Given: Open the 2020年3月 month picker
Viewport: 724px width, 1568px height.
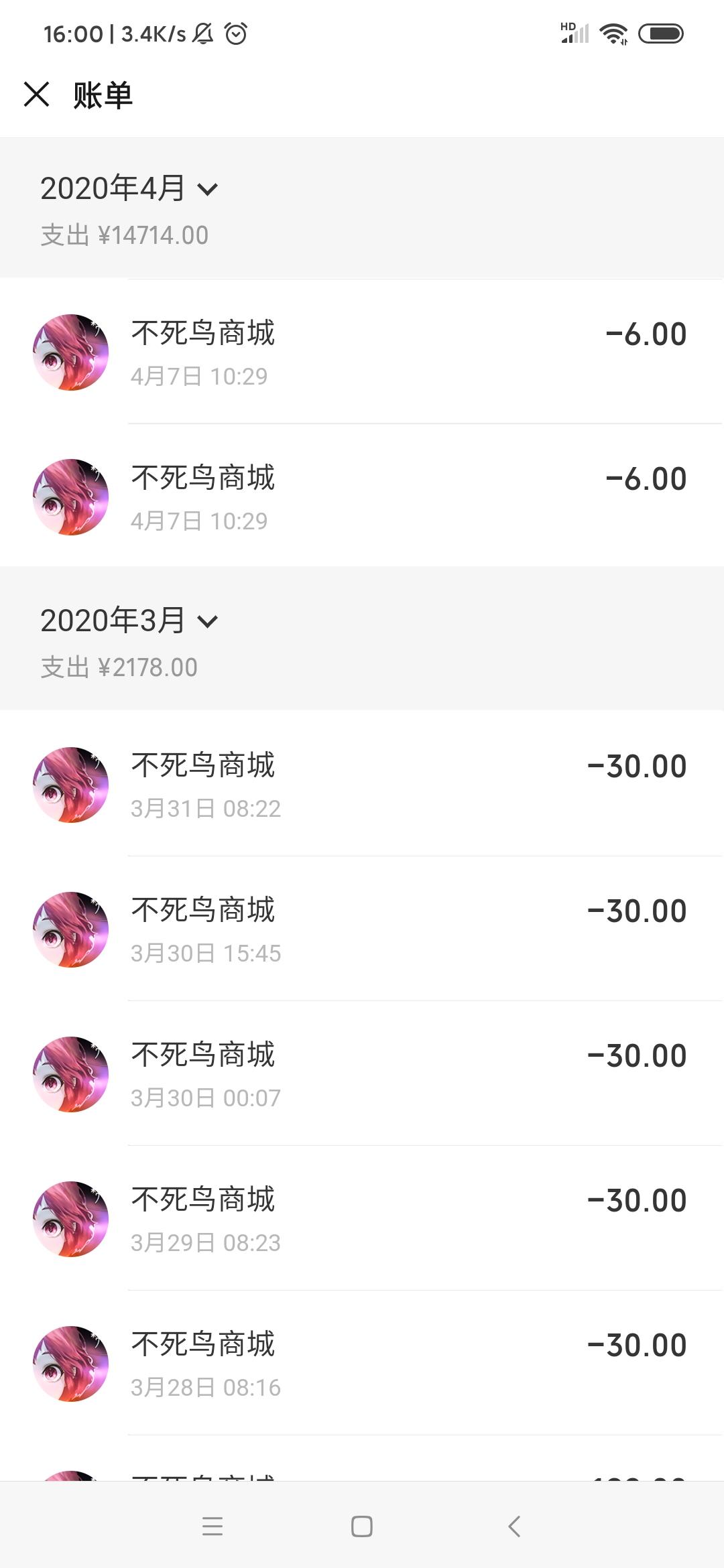Looking at the screenshot, I should [x=129, y=620].
